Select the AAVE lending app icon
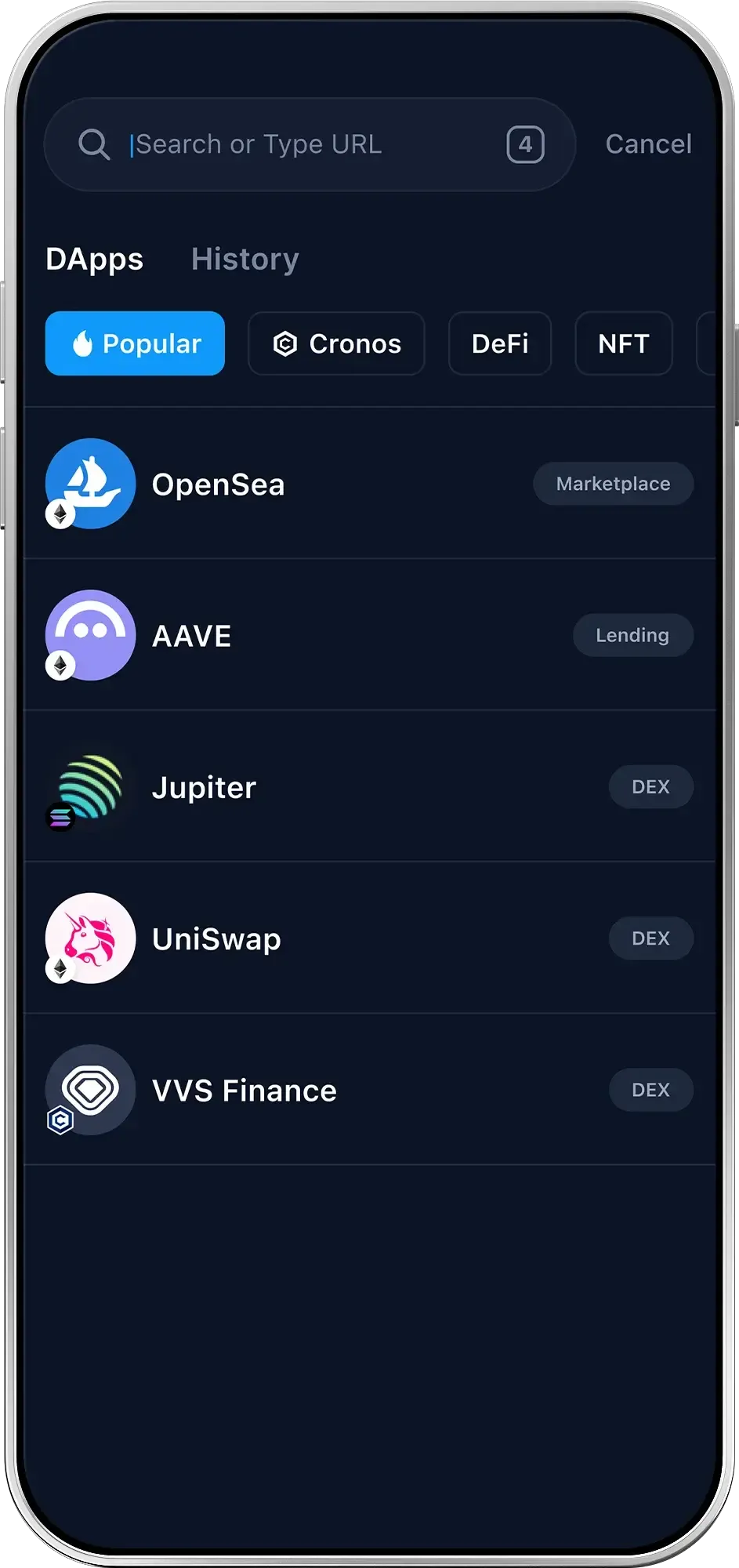The height and width of the screenshot is (1568, 739). click(x=90, y=635)
